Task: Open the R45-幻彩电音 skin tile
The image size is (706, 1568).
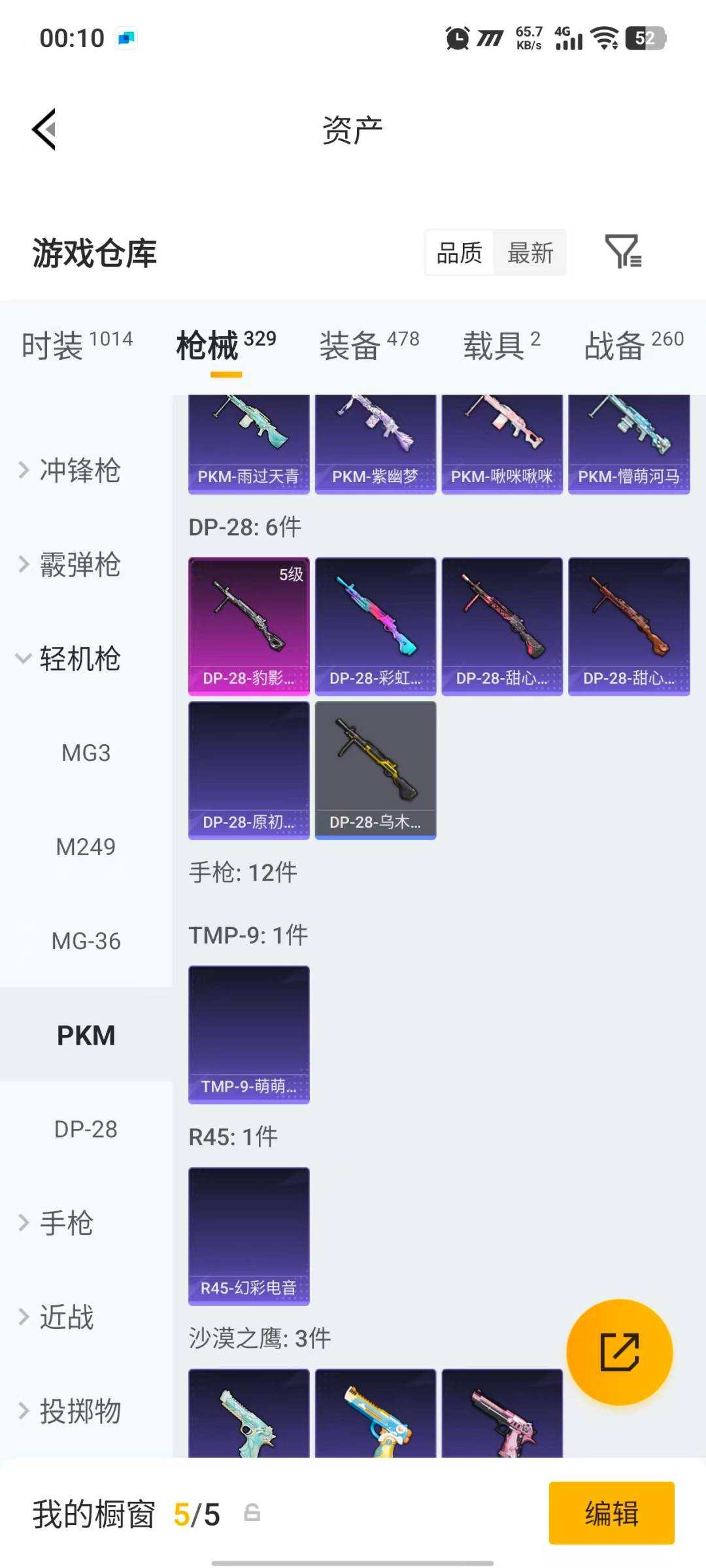Action: click(248, 1236)
